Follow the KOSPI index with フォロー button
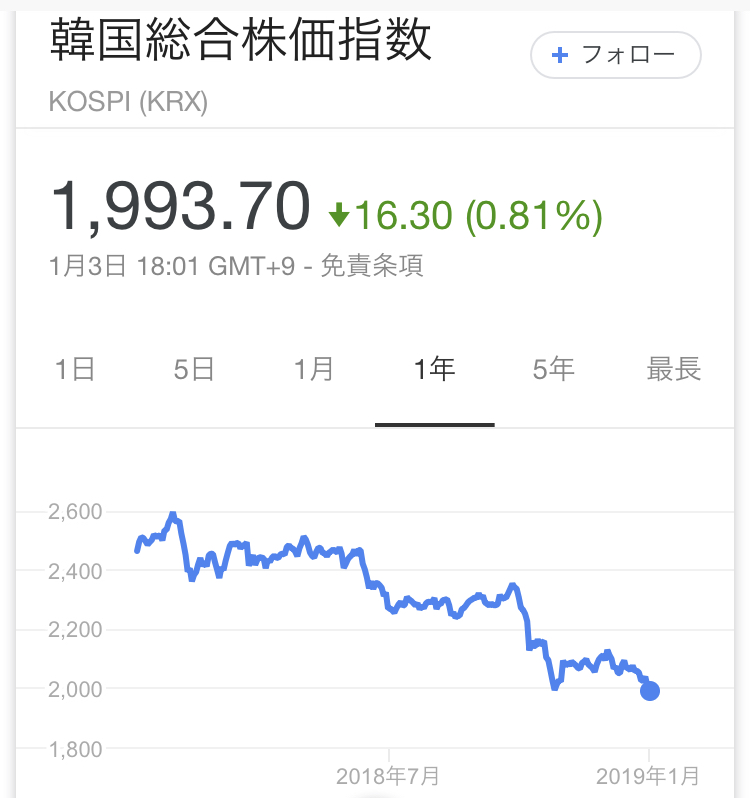The width and height of the screenshot is (750, 798). click(615, 55)
